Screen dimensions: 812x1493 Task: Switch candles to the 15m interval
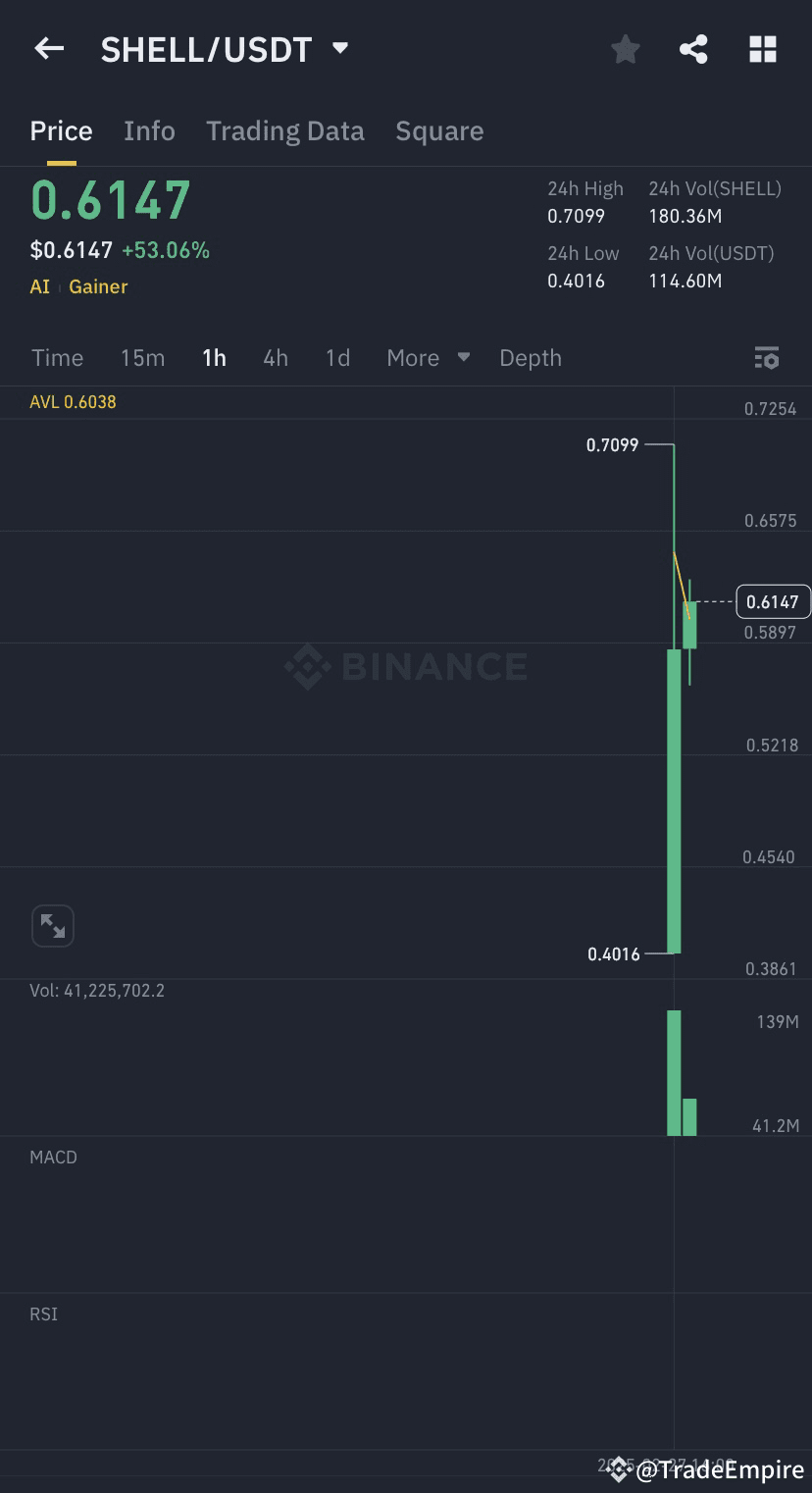(142, 358)
